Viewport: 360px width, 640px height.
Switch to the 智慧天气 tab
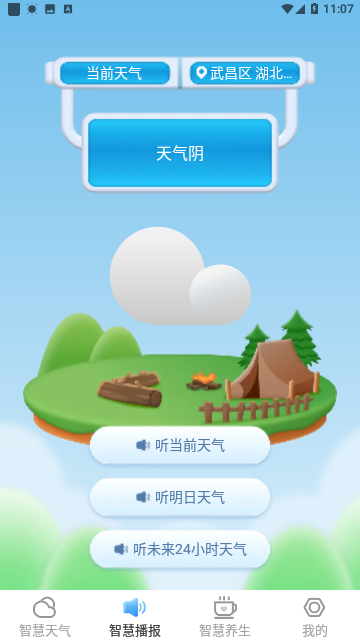click(45, 616)
